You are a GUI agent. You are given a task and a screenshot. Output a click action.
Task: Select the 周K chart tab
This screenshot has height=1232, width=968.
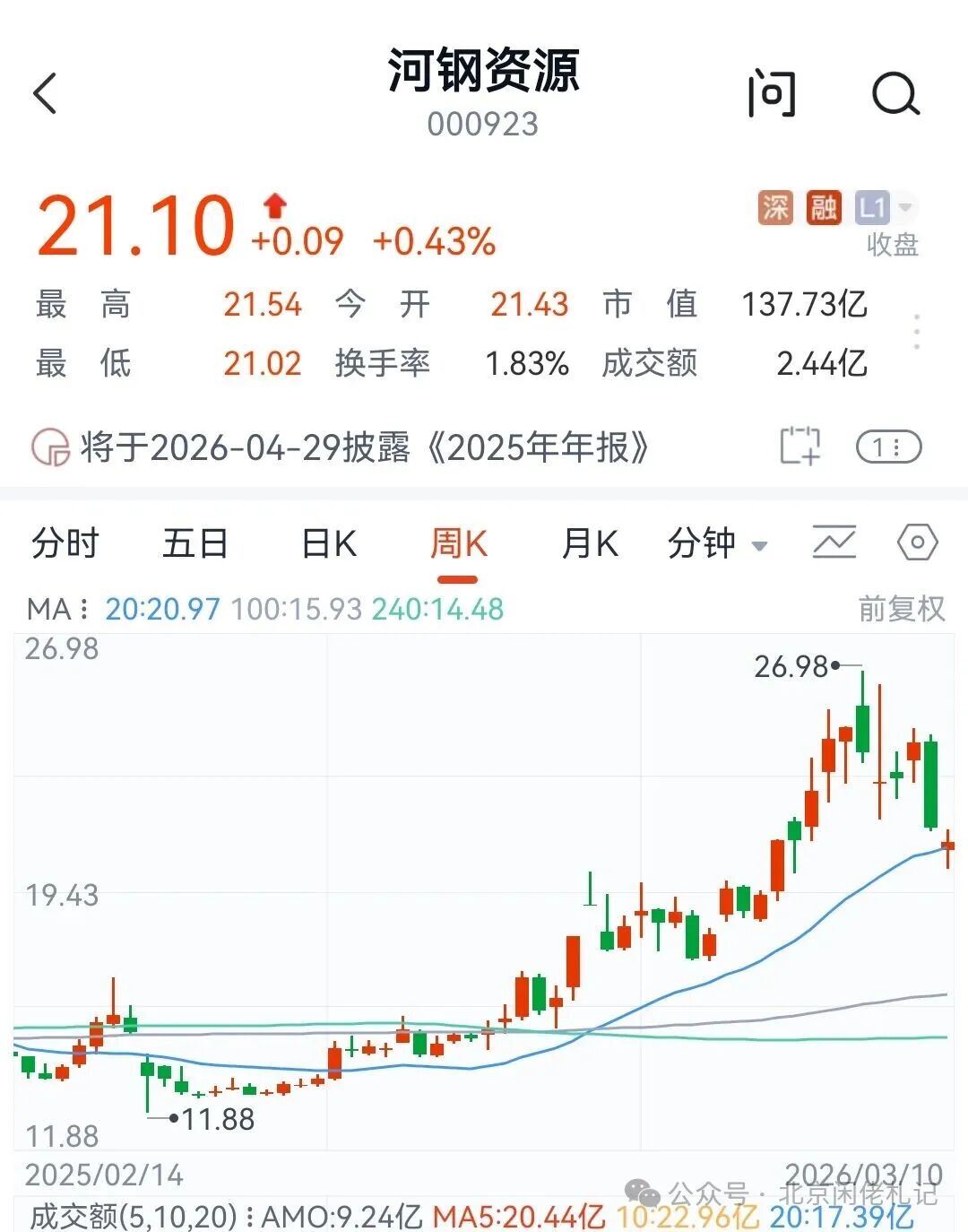tap(458, 543)
